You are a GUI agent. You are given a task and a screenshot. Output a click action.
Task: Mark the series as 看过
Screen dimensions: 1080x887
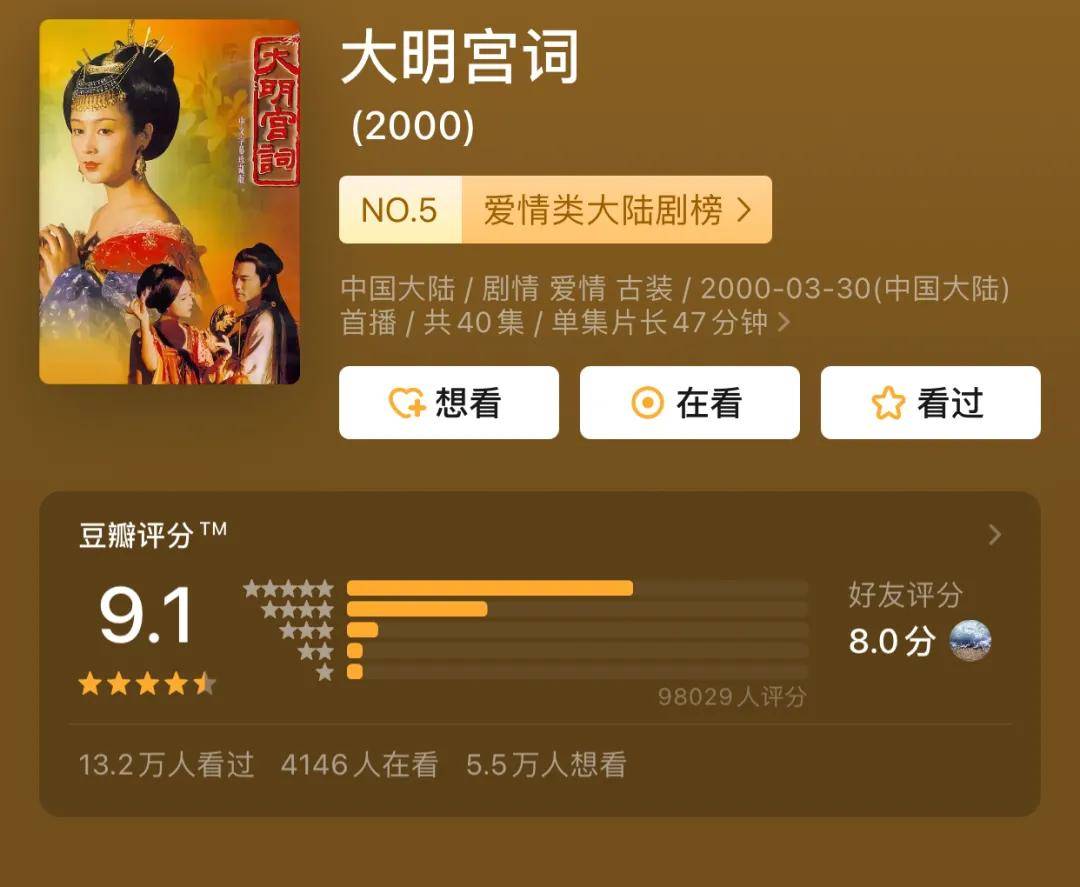tap(930, 403)
